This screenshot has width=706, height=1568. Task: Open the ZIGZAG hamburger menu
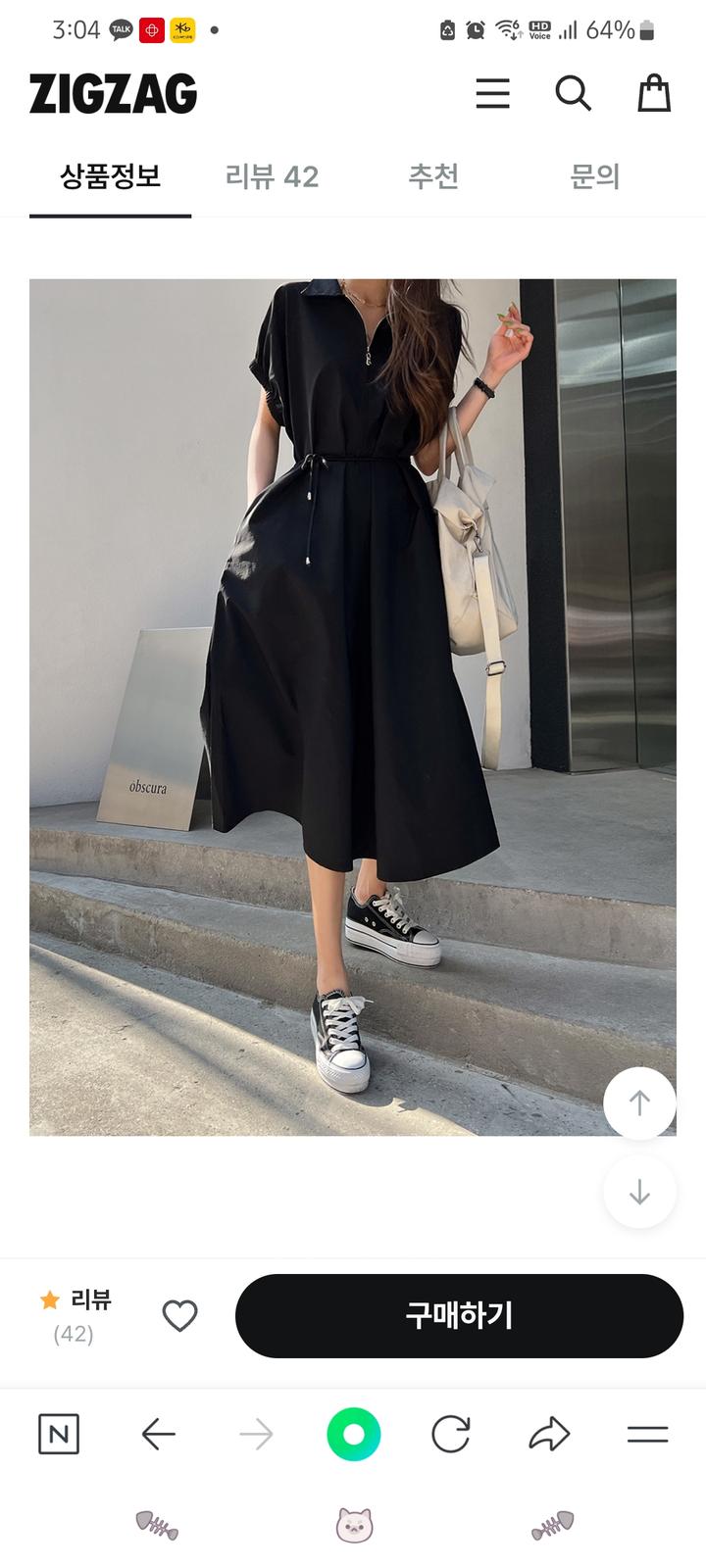492,94
